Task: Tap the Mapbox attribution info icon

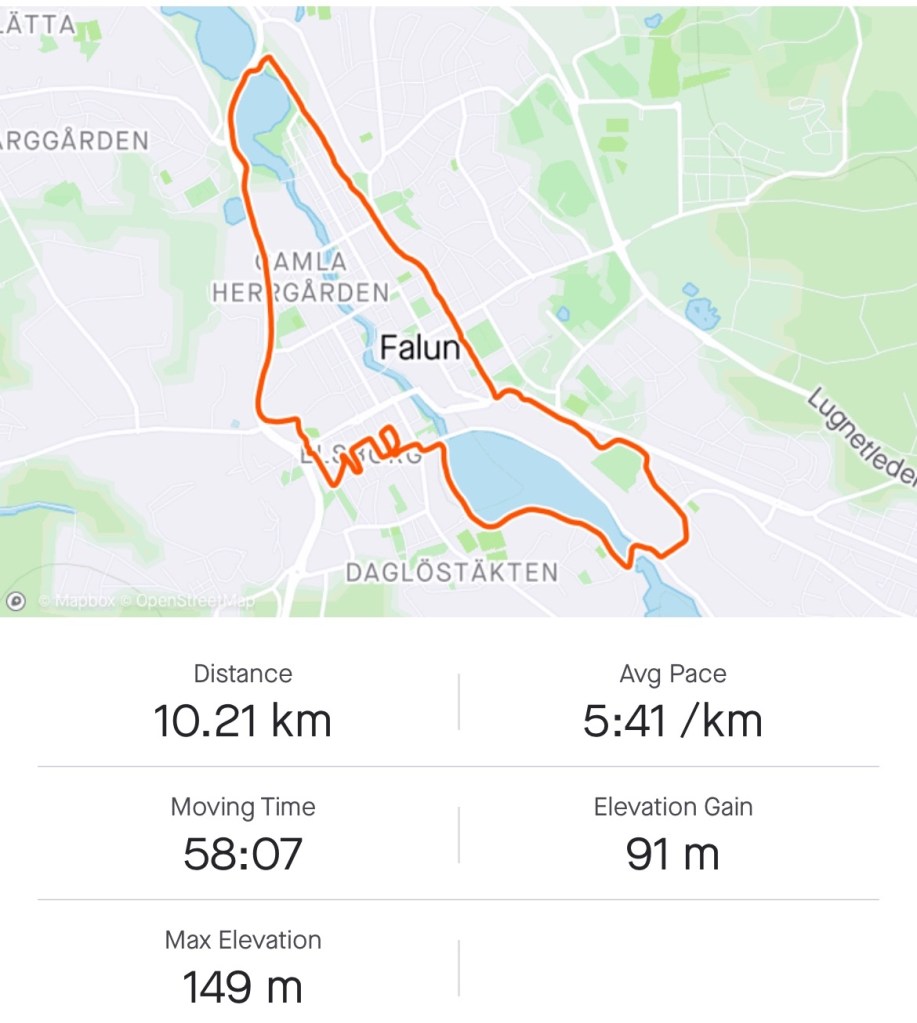Action: 16,601
